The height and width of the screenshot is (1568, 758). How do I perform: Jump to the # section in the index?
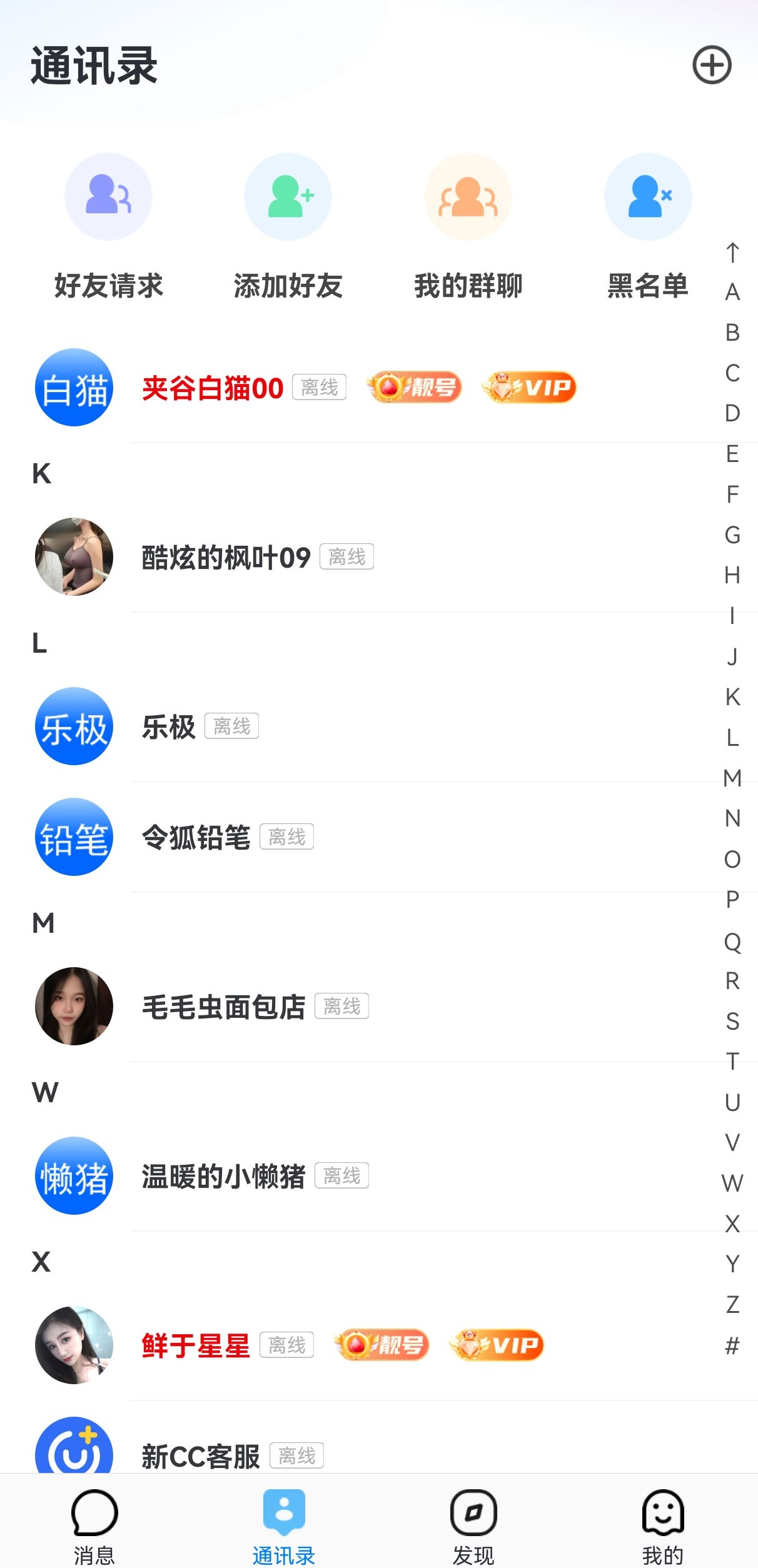point(732,1345)
